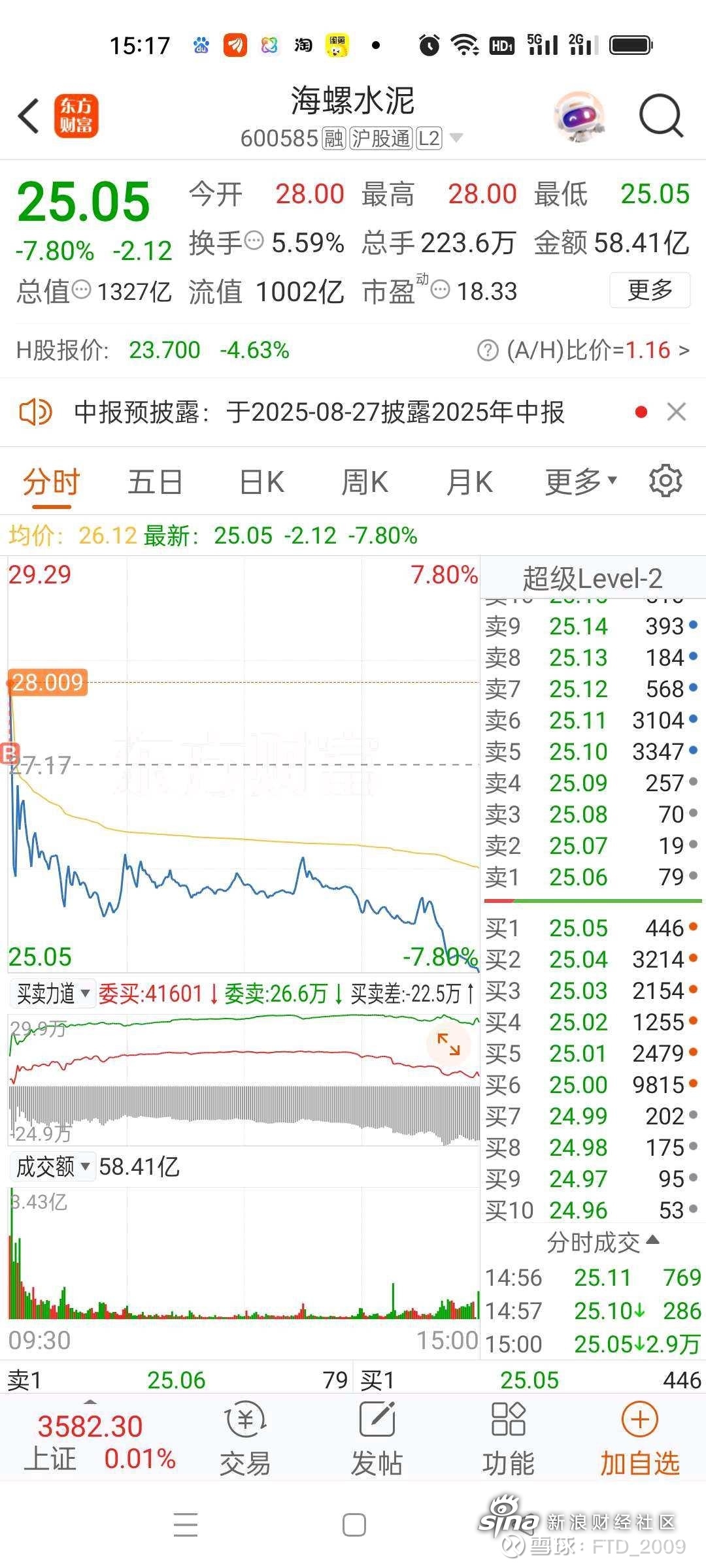The height and width of the screenshot is (1568, 706).
Task: Expand the stock title dropdown arrow
Action: coord(456,138)
